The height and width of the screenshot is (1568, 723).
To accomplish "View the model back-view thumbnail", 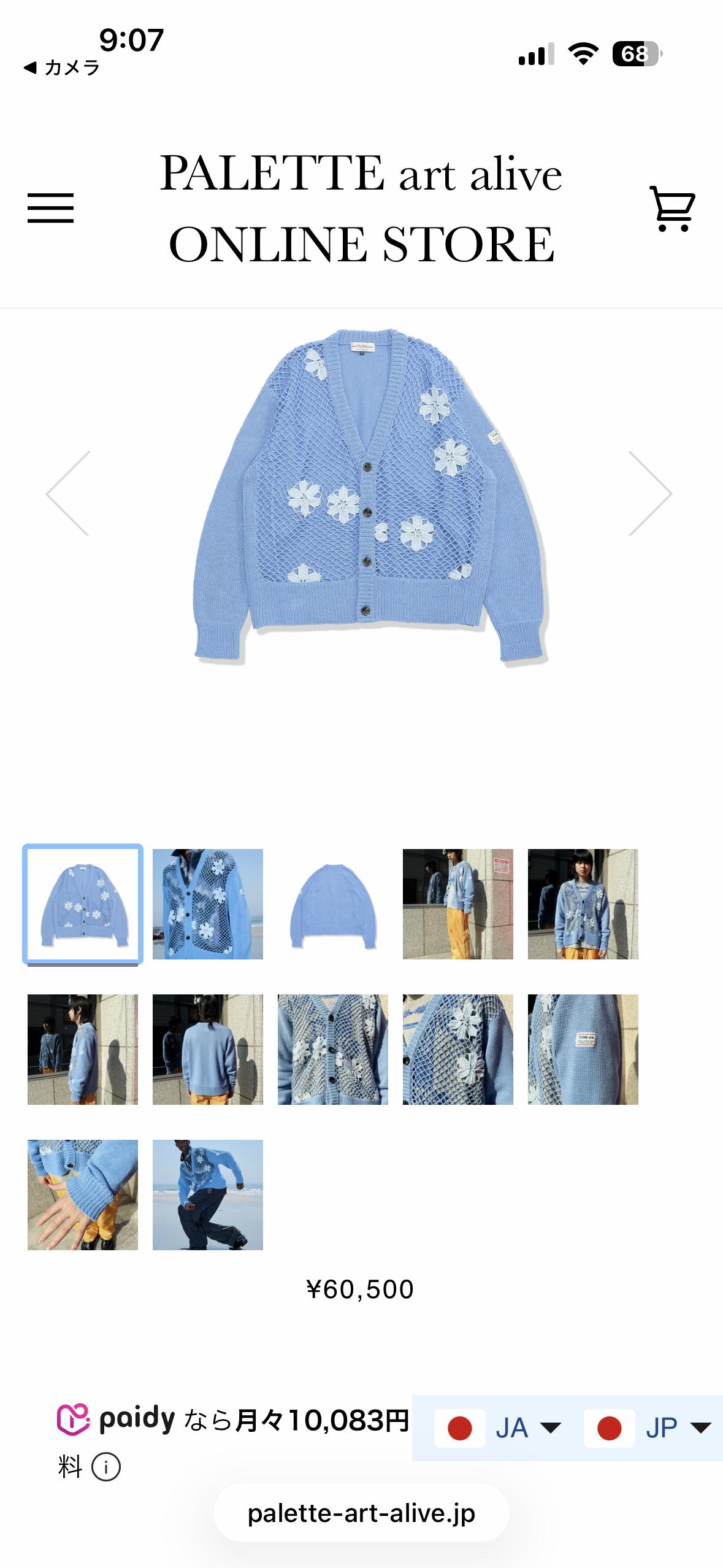I will 207,1049.
